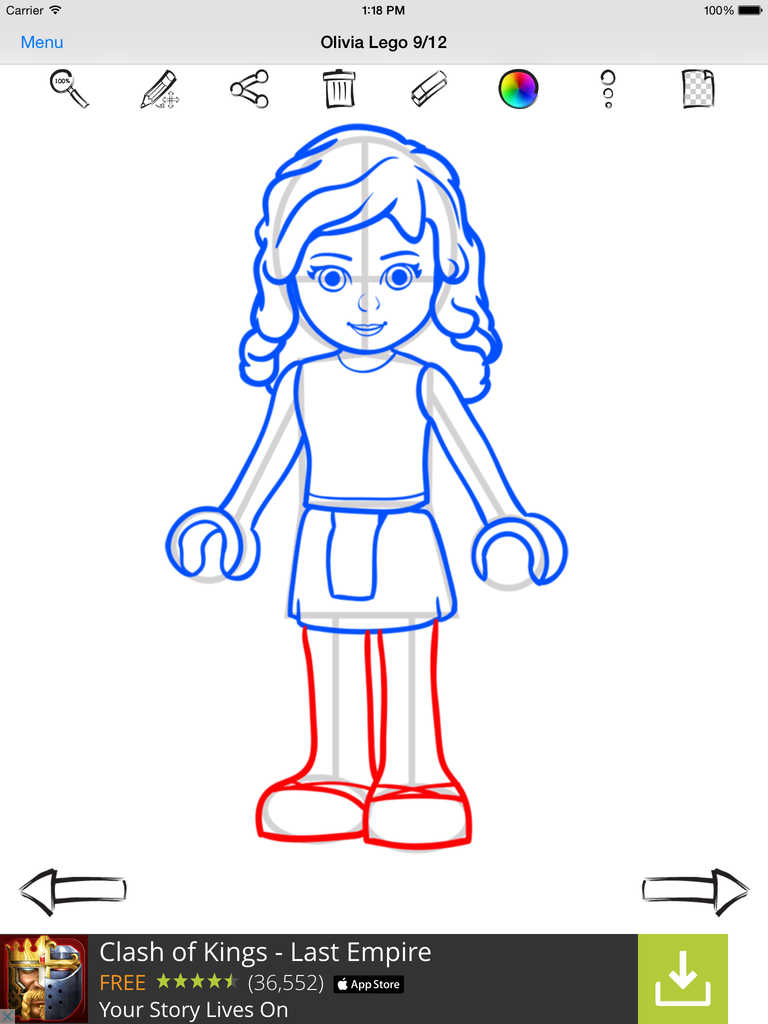Choose brush size with the circles icon

[x=607, y=88]
